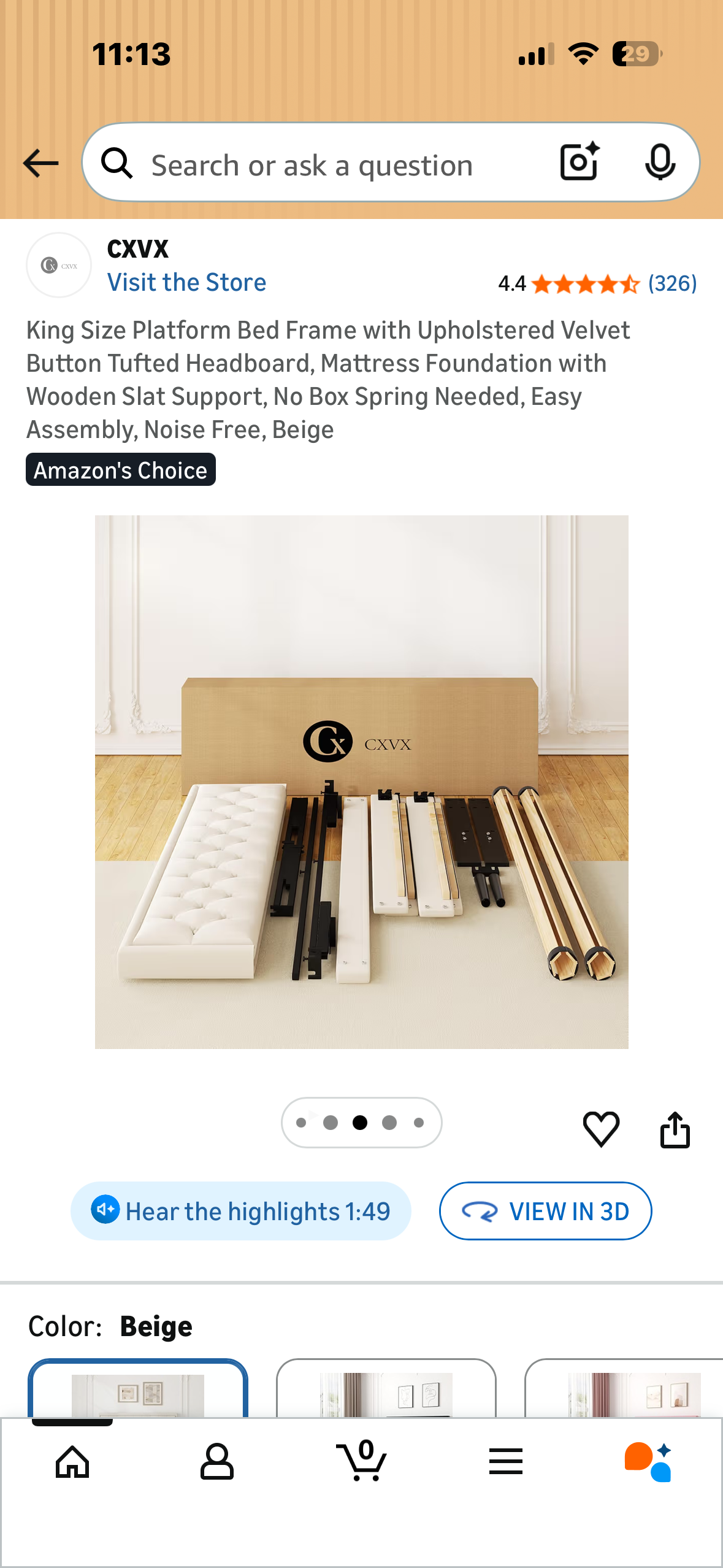723x1568 pixels.
Task: Open the bed frame product image
Action: [x=361, y=782]
